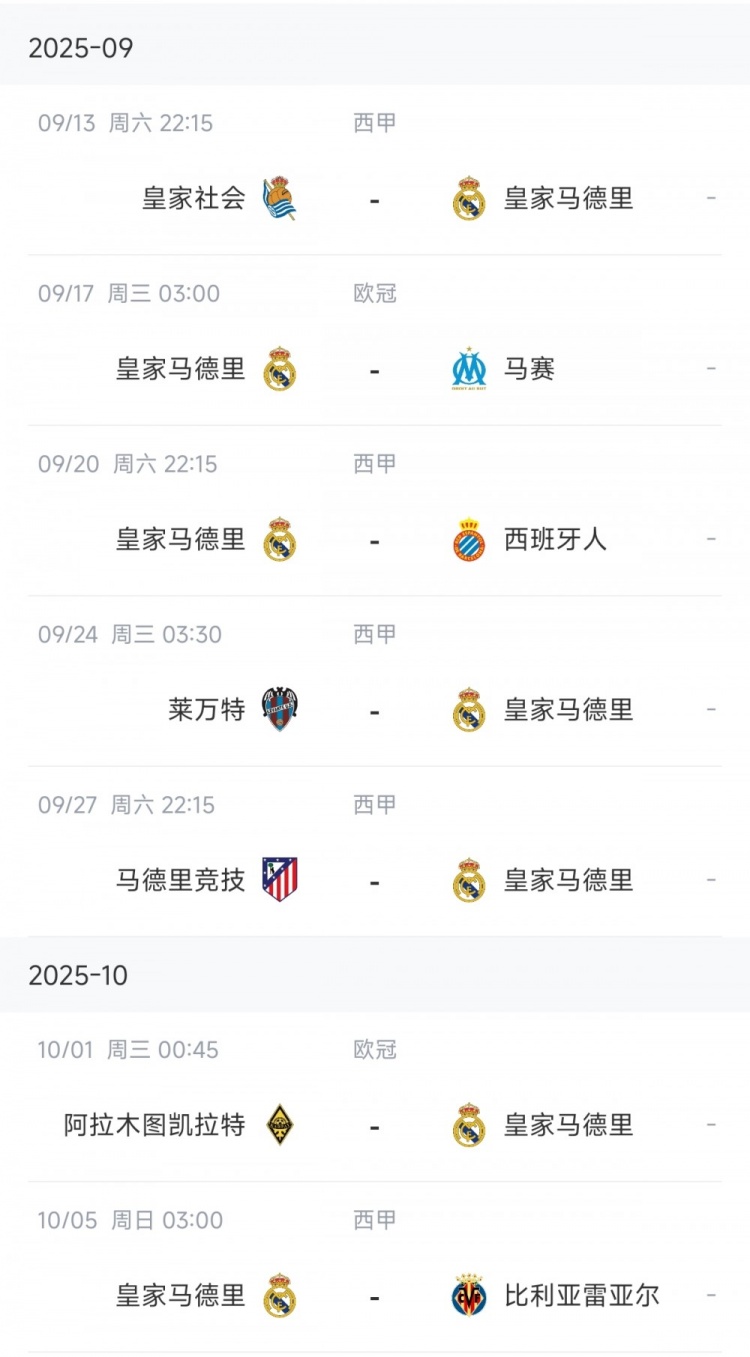The image size is (750, 1357).
Task: Open the Real Sociedad vs Real Madrid match on 09/13
Action: pyautogui.click(x=375, y=198)
